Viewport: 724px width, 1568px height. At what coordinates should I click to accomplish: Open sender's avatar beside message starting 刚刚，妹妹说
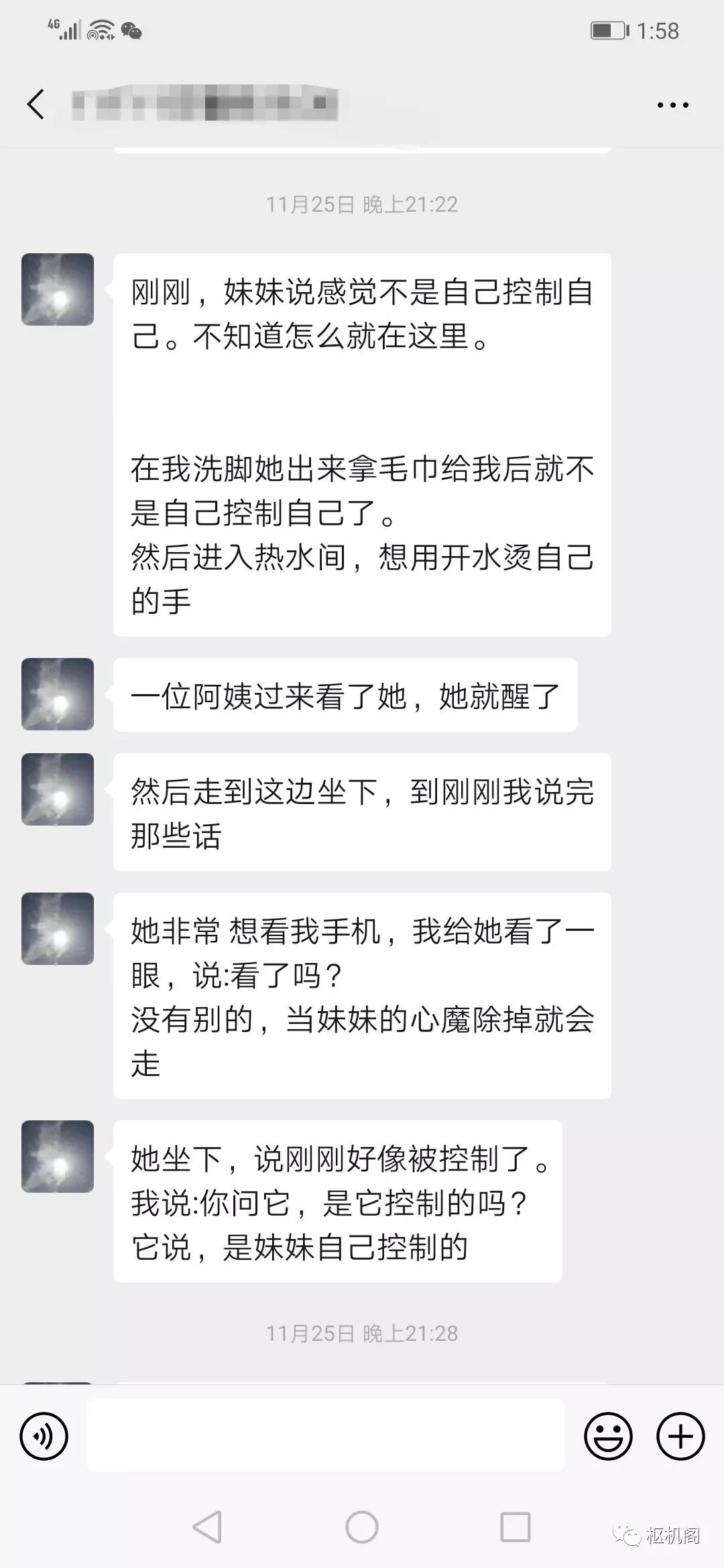click(x=58, y=289)
